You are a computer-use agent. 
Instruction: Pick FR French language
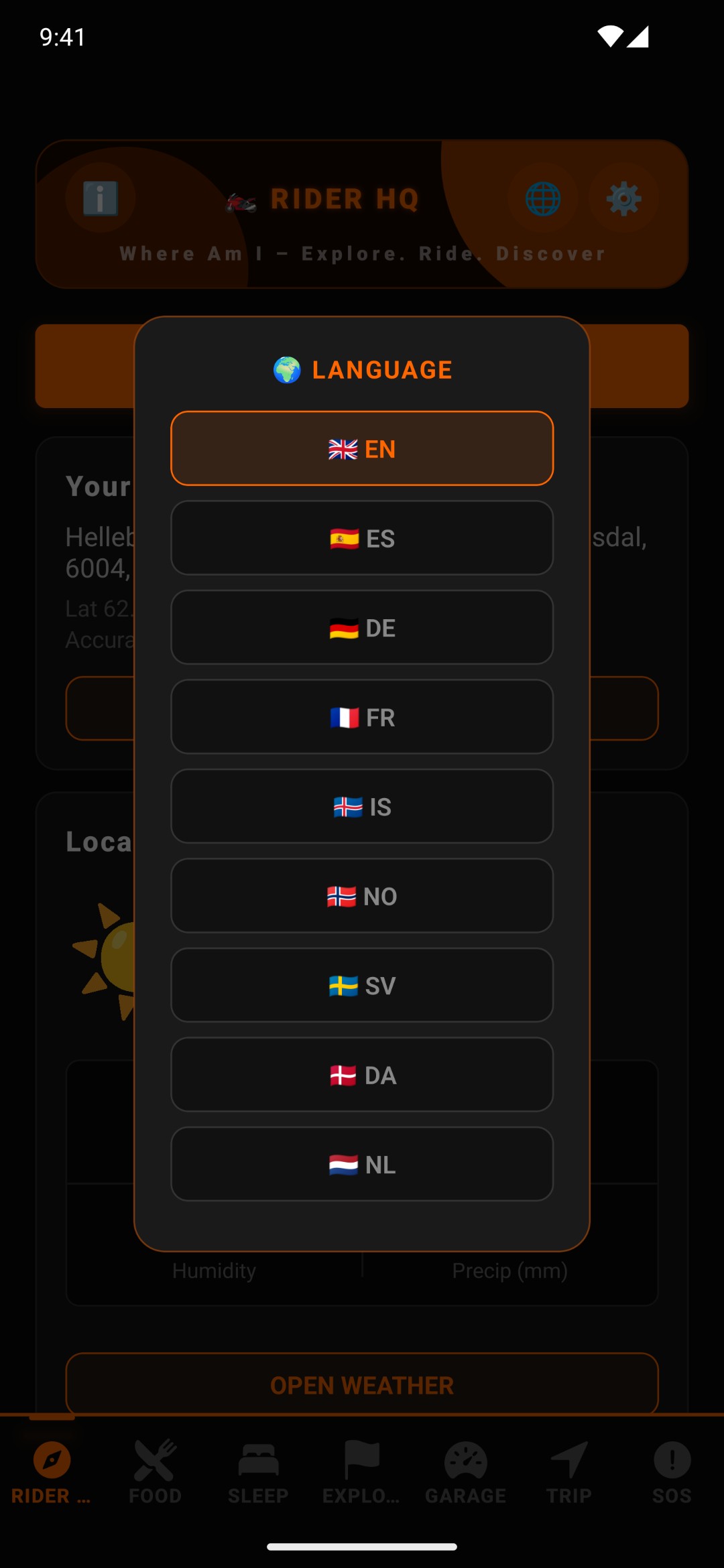(362, 717)
